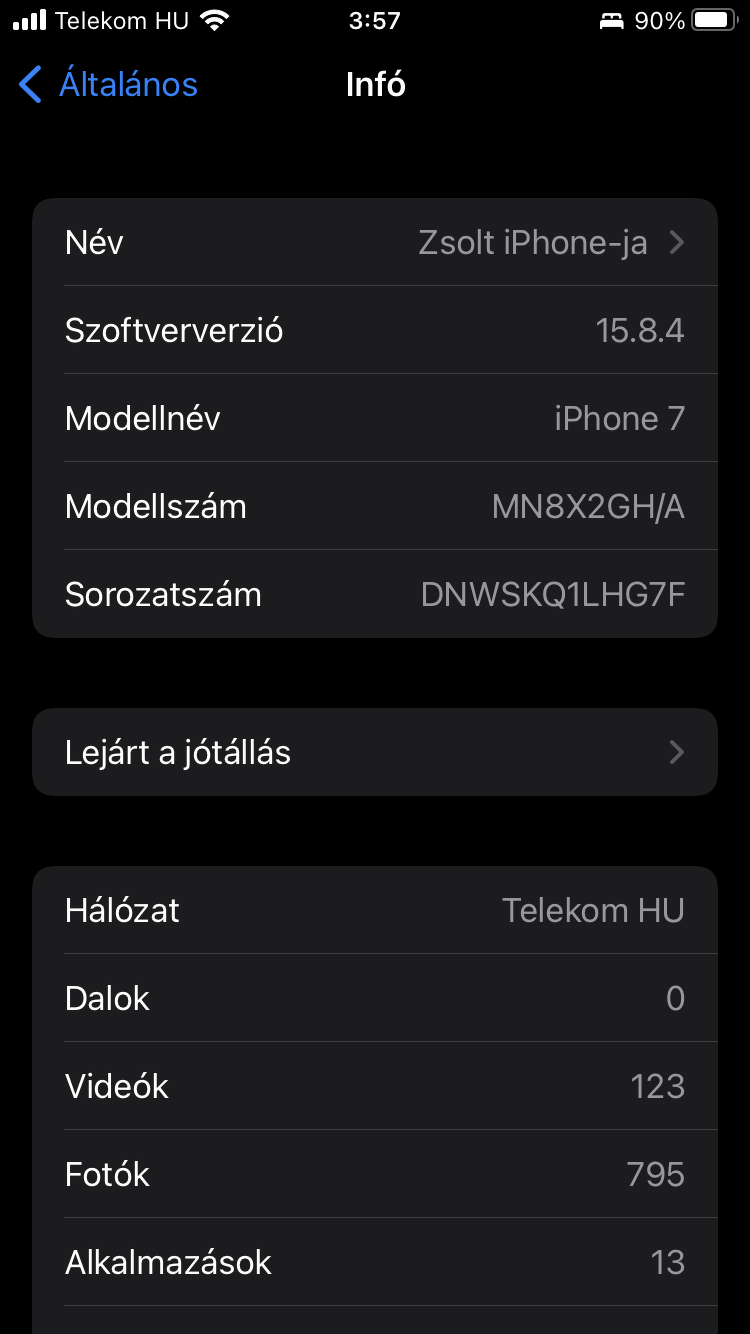Viewport: 750px width, 1334px height.
Task: Open the Lejárt a jótállás warranty row
Action: click(375, 752)
